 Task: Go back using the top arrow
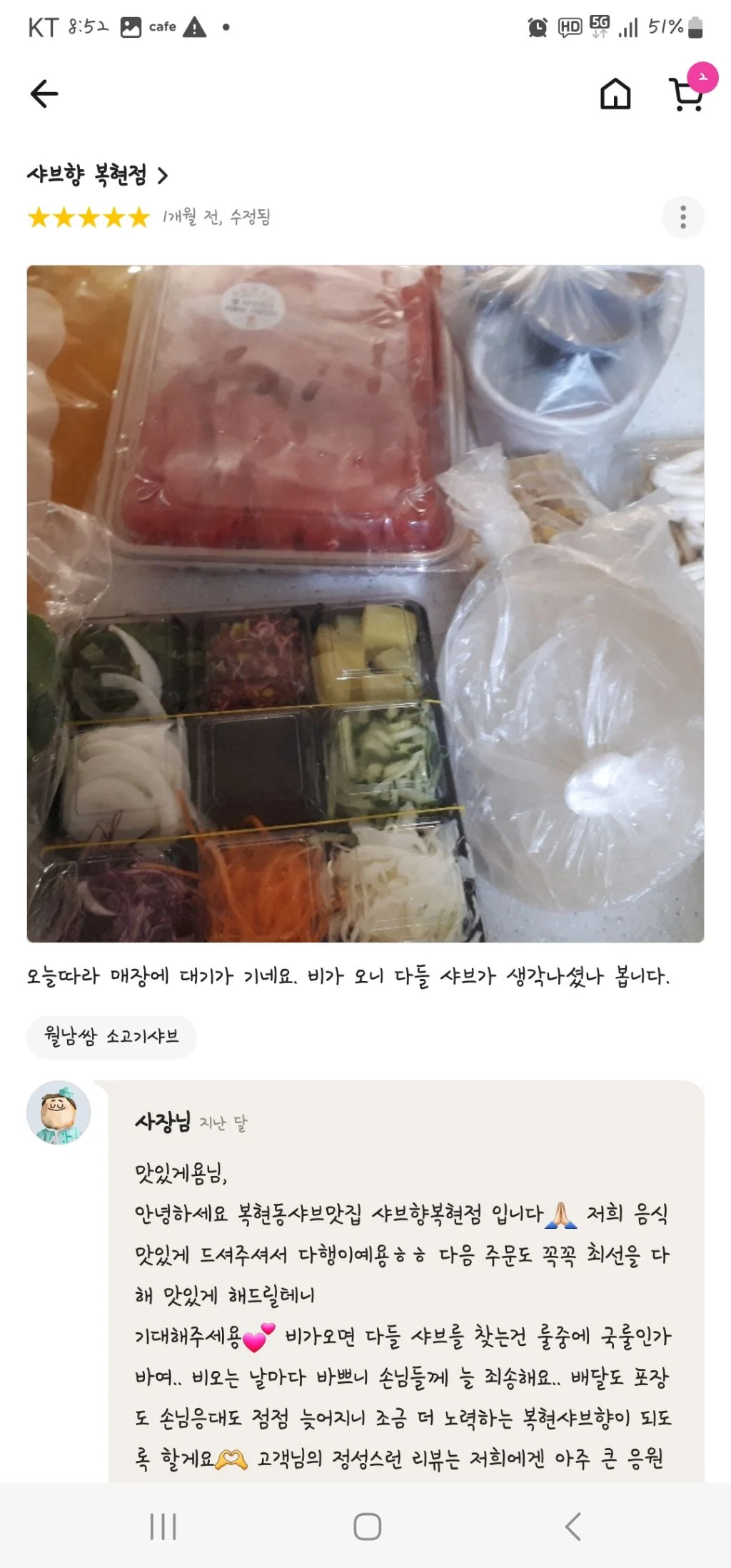point(44,94)
